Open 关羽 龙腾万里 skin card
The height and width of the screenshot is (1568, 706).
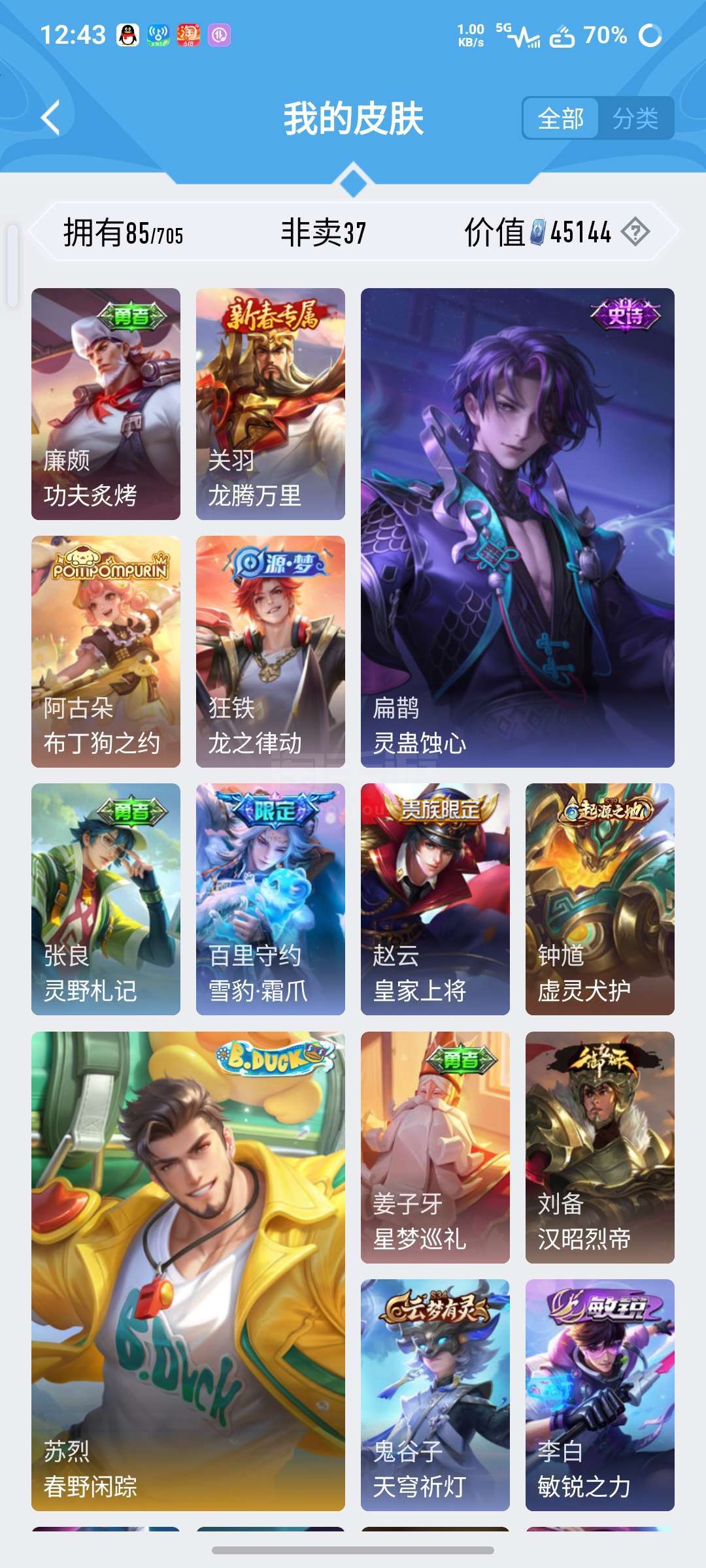(271, 404)
